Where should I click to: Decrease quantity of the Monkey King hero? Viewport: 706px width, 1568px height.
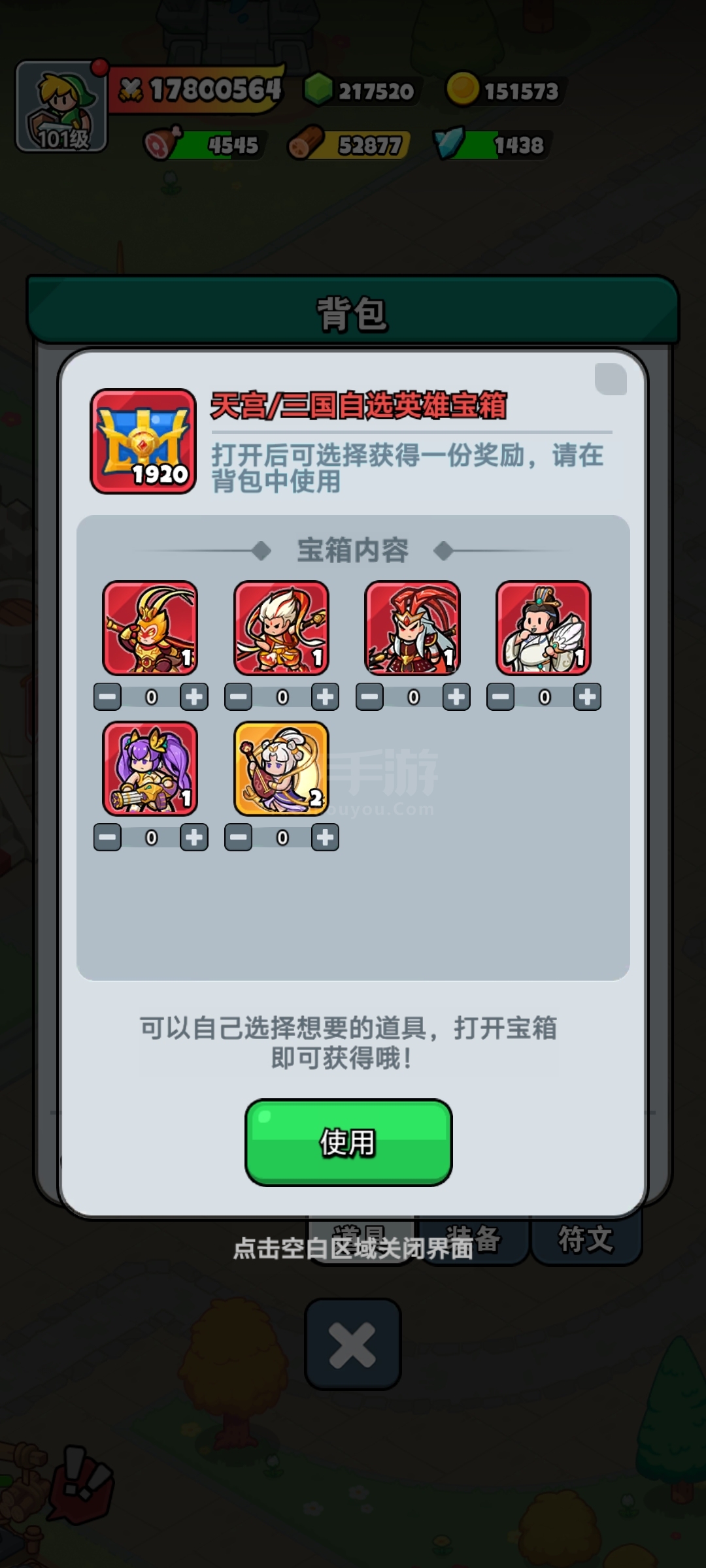[107, 697]
